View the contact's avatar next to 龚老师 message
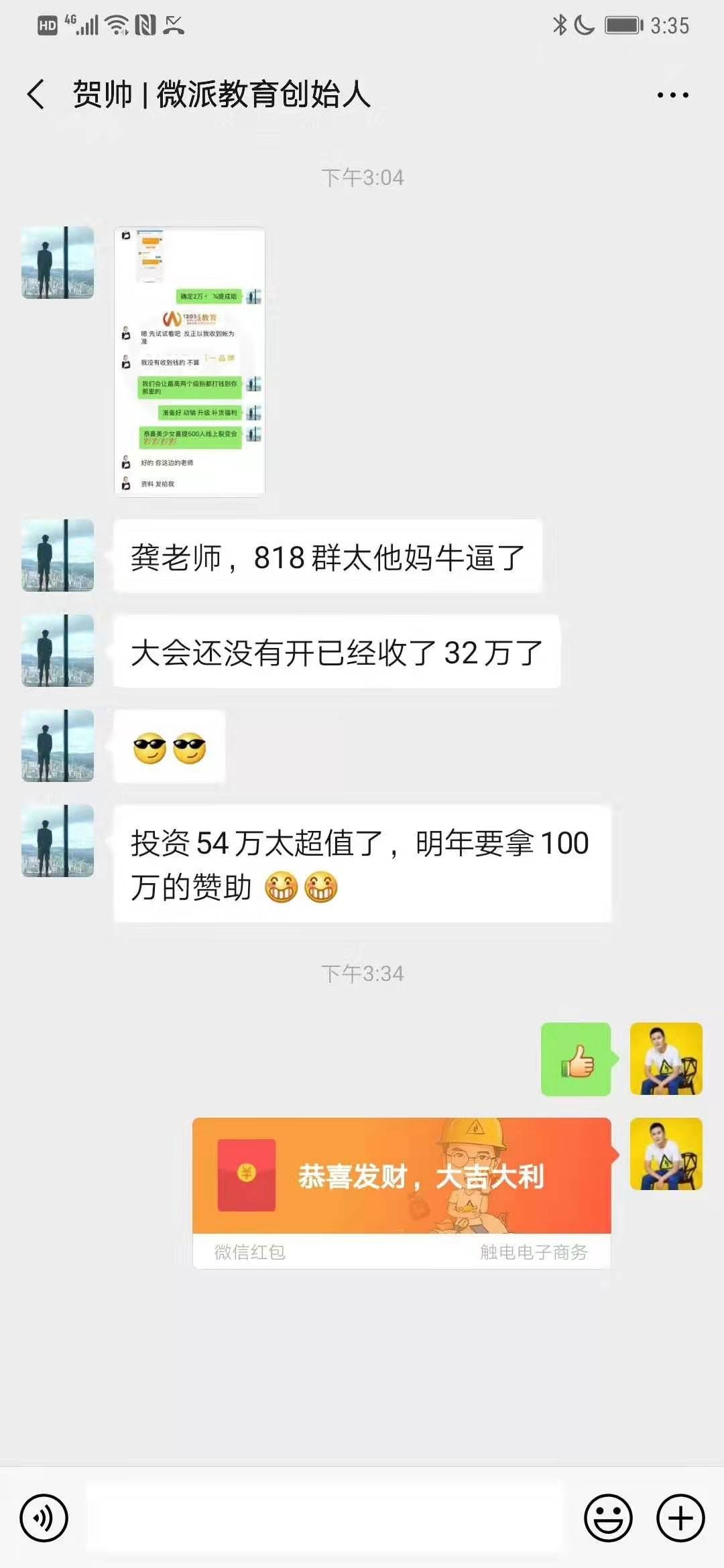 (x=58, y=556)
